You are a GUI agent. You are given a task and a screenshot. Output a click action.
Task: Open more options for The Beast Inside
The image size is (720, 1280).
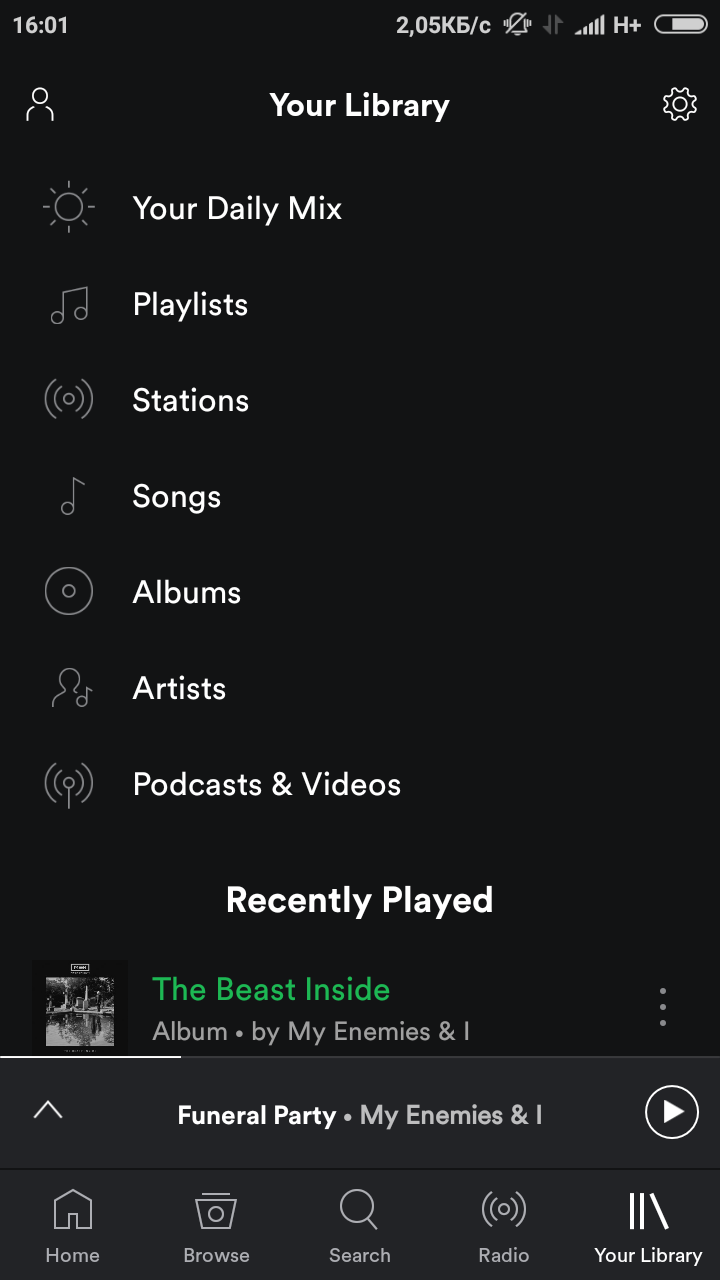pos(663,1006)
